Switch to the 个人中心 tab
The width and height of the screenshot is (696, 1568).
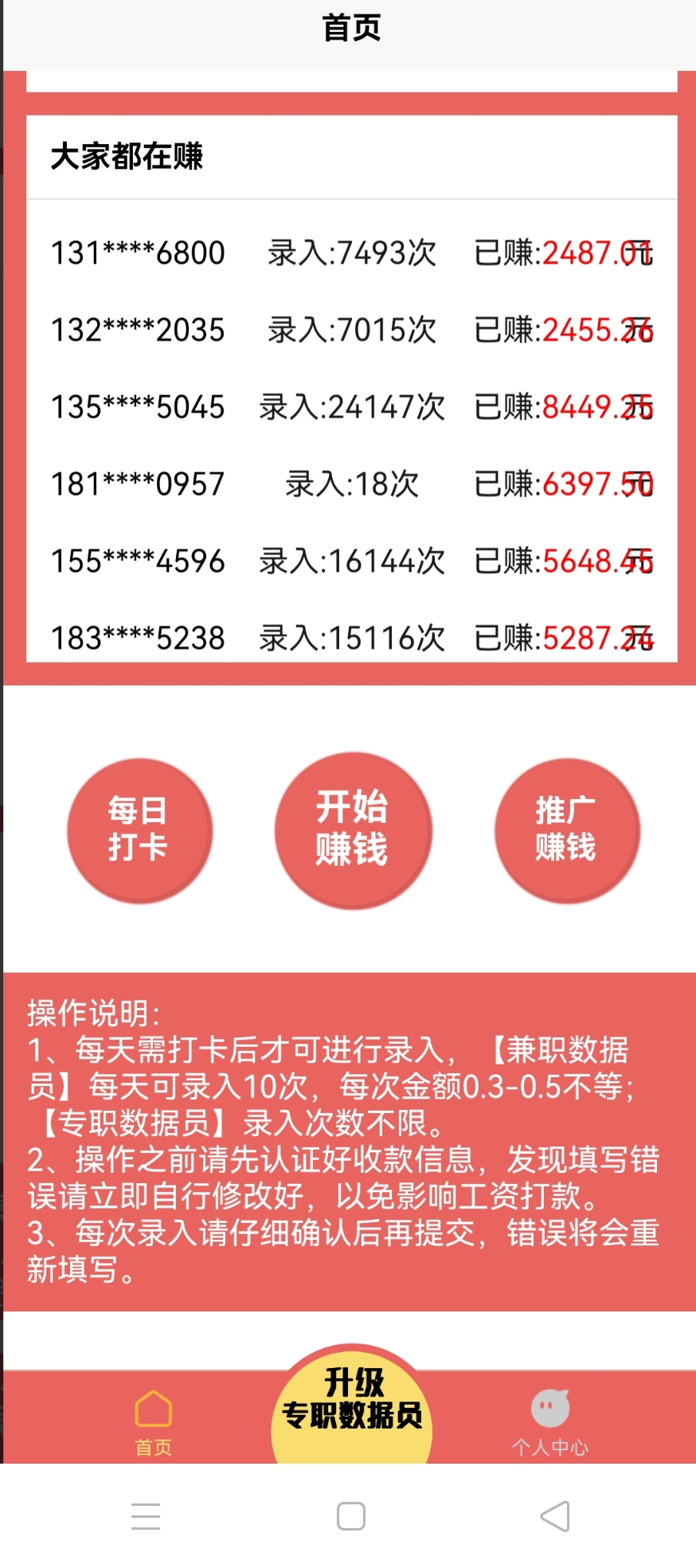[550, 1422]
